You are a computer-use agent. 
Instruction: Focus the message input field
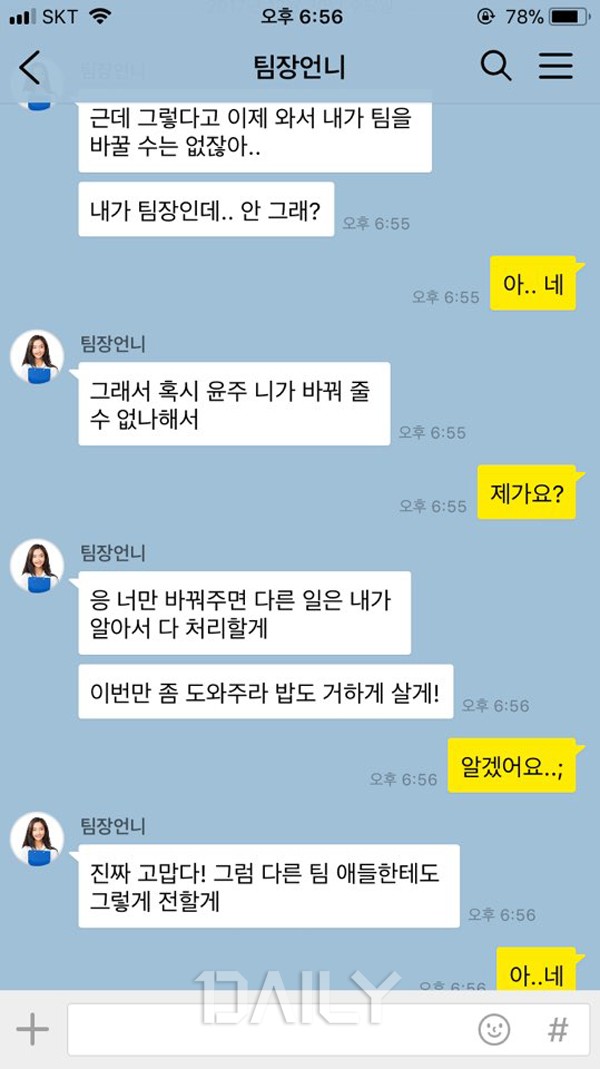[270, 1029]
